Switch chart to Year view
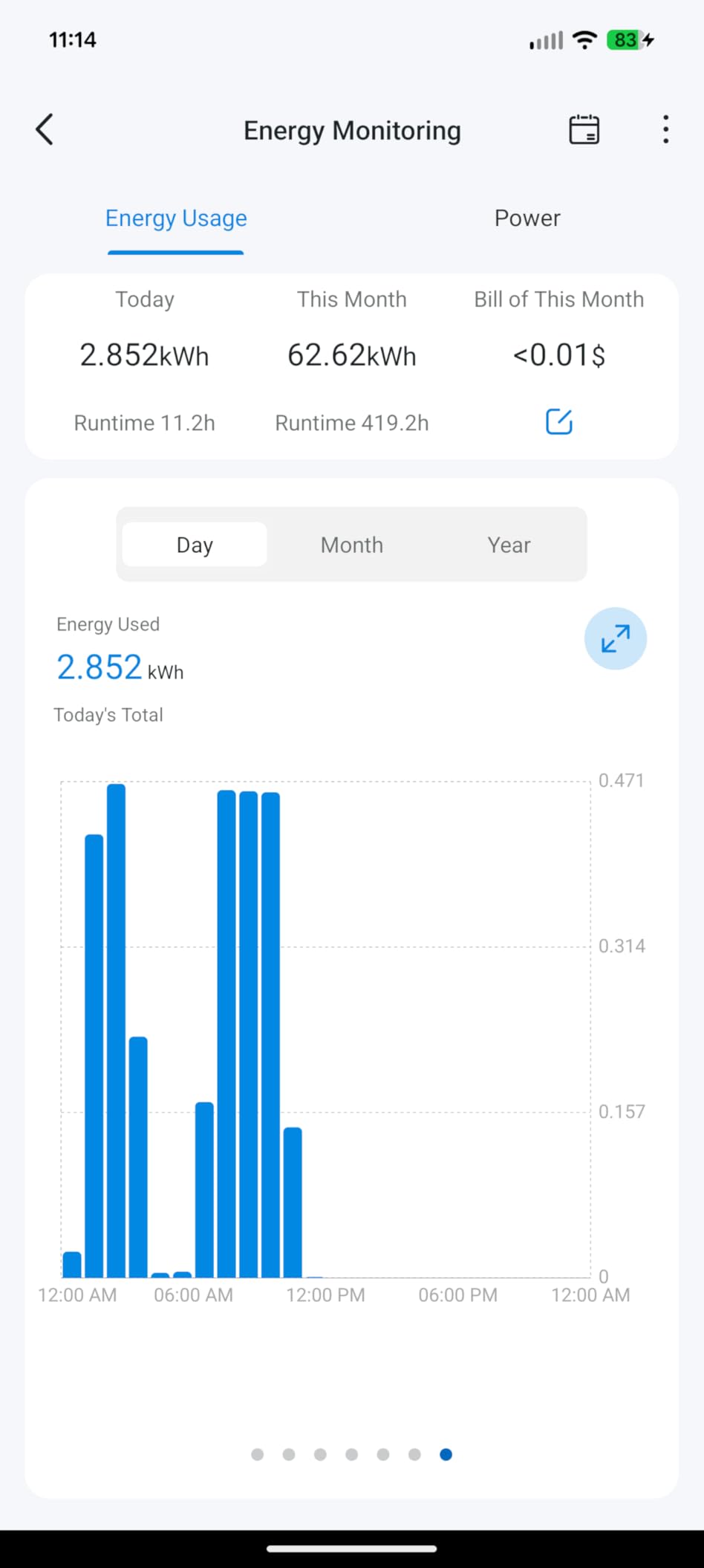 tap(509, 545)
